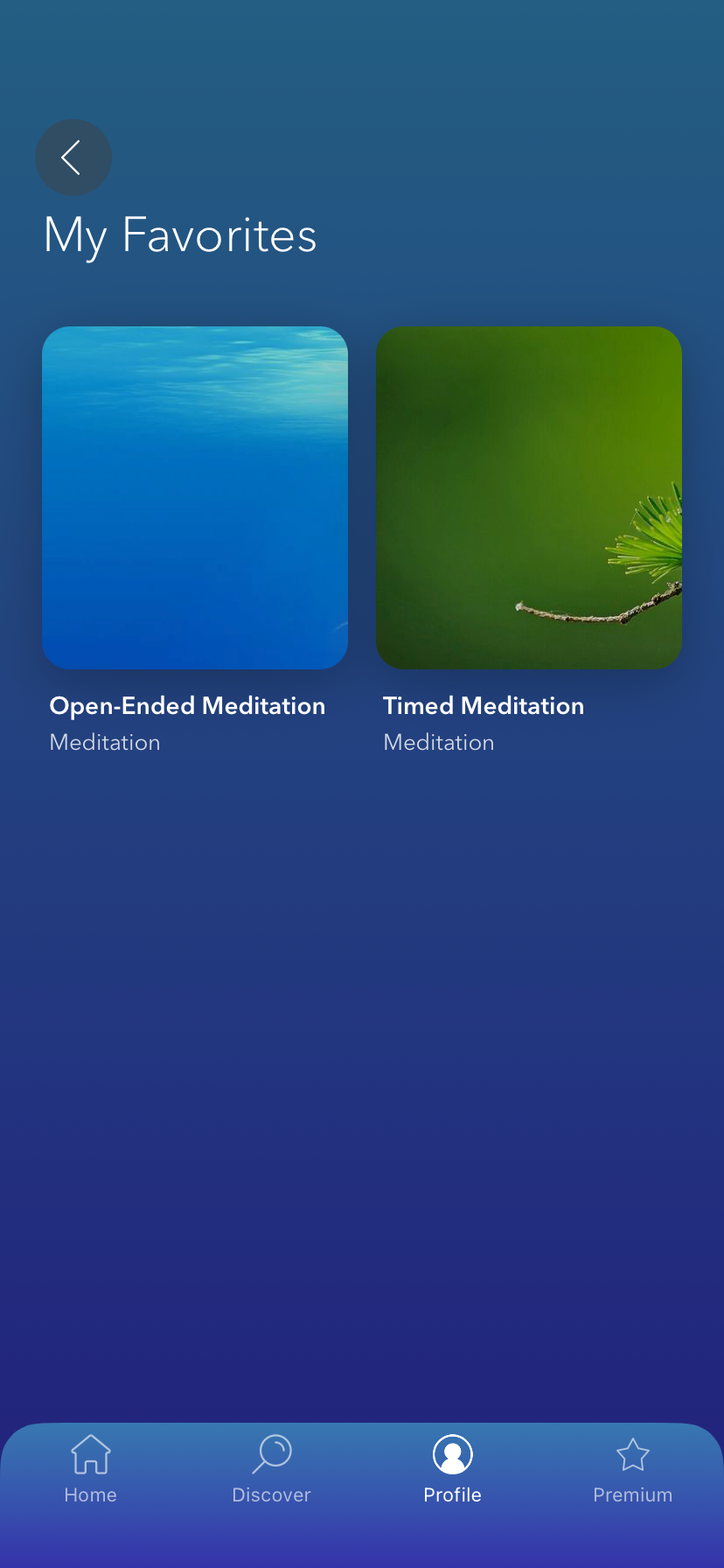Tap the Meditation subtitle under Timed Meditation
The height and width of the screenshot is (1568, 724).
point(438,742)
